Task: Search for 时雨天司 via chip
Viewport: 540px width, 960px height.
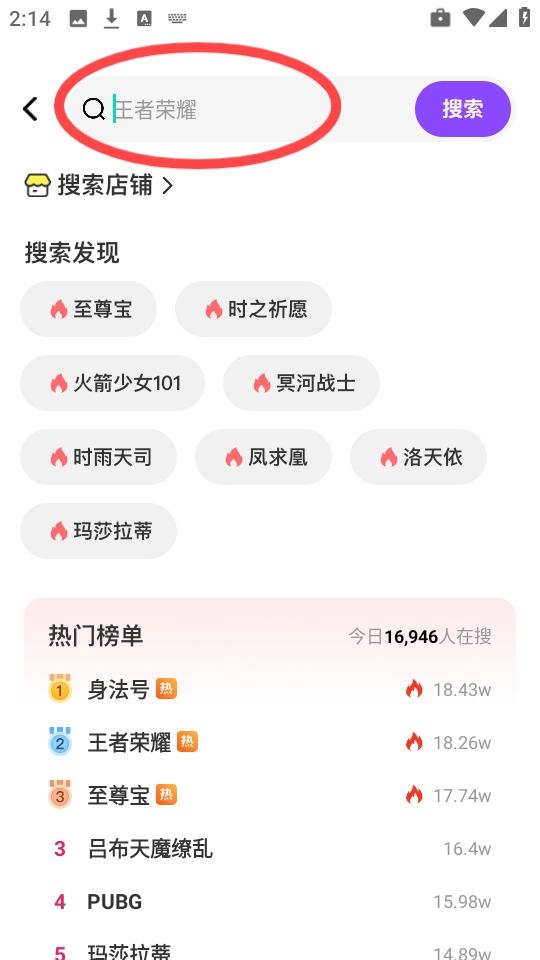Action: (x=99, y=457)
